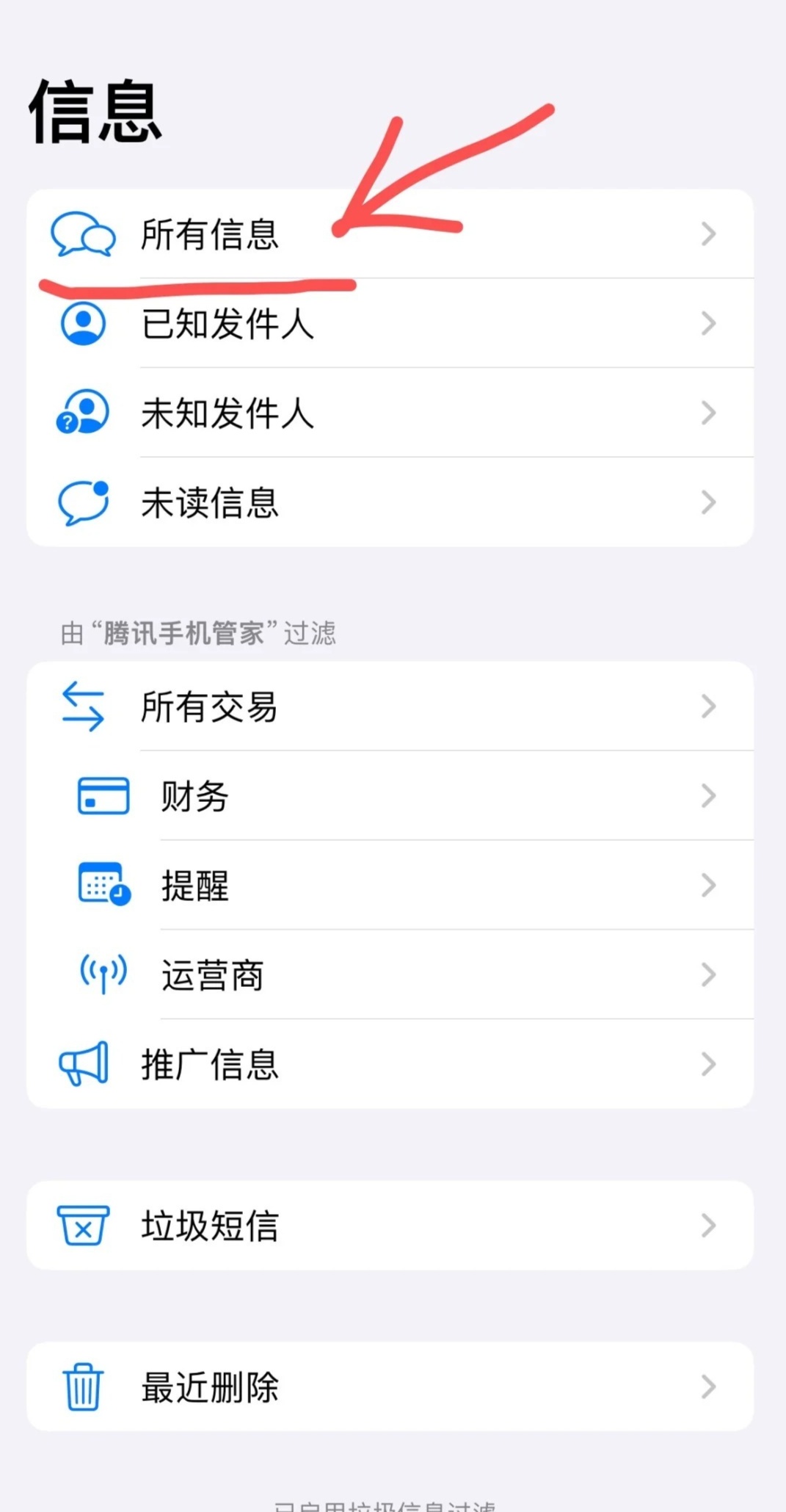Image resolution: width=786 pixels, height=1512 pixels.
Task: Select the 所有信息 speech bubbles icon
Action: 83,235
